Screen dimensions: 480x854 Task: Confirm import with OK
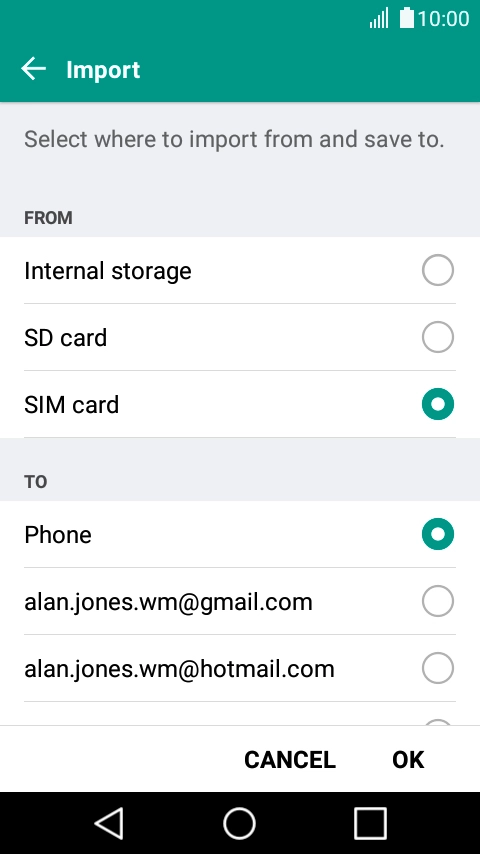tap(408, 760)
